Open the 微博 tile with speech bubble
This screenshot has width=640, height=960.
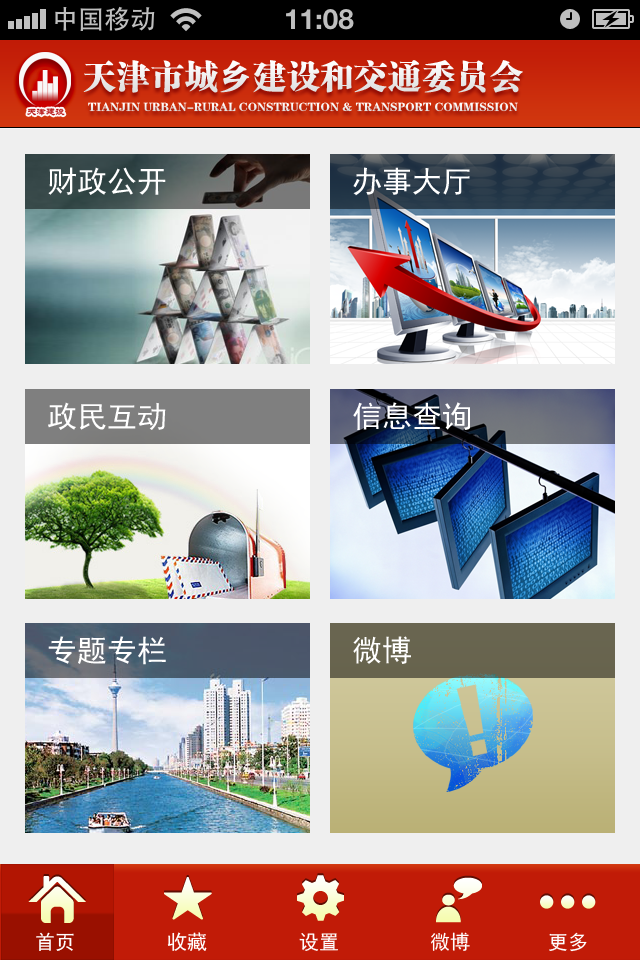tap(472, 728)
